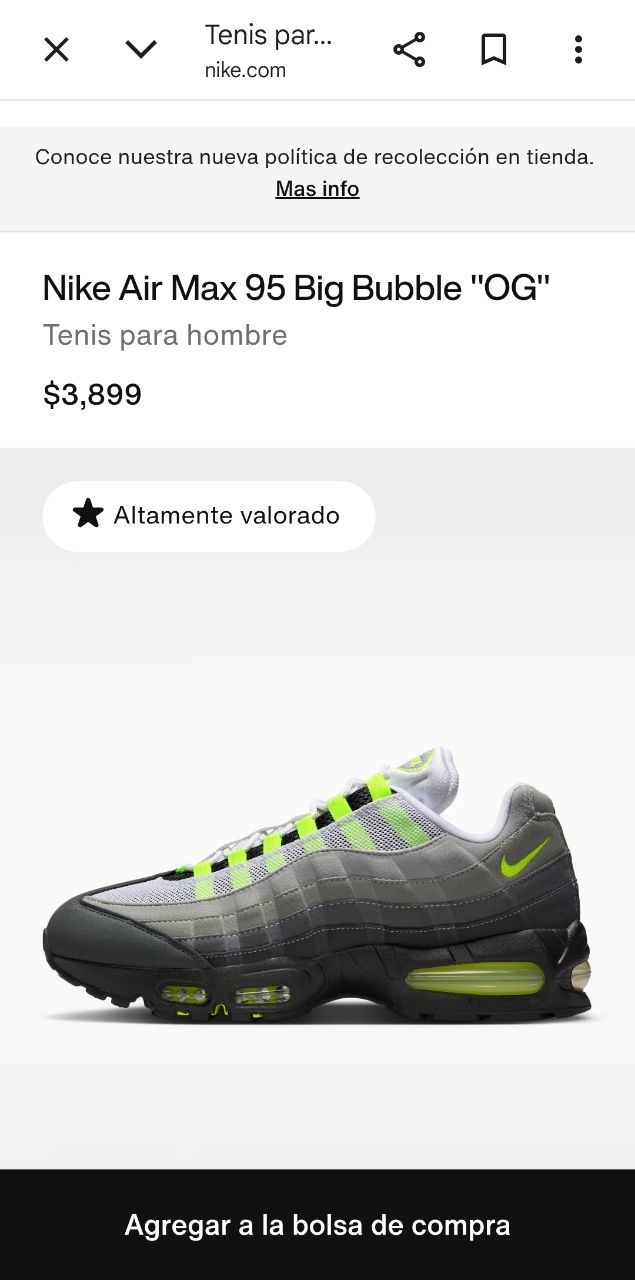This screenshot has height=1280, width=635.
Task: Open the "Mas info" link
Action: coord(317,189)
